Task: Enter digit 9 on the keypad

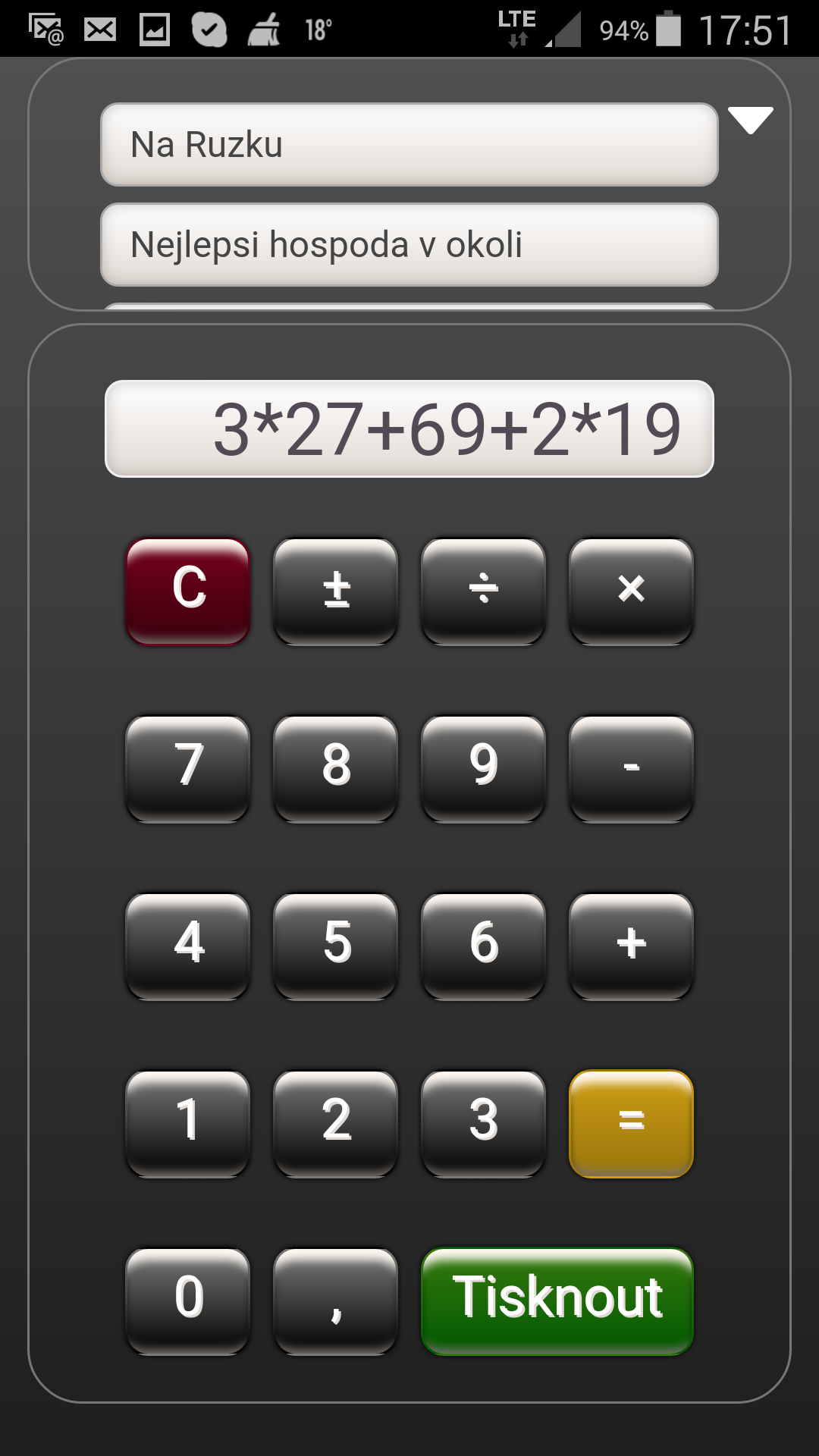Action: tap(483, 768)
